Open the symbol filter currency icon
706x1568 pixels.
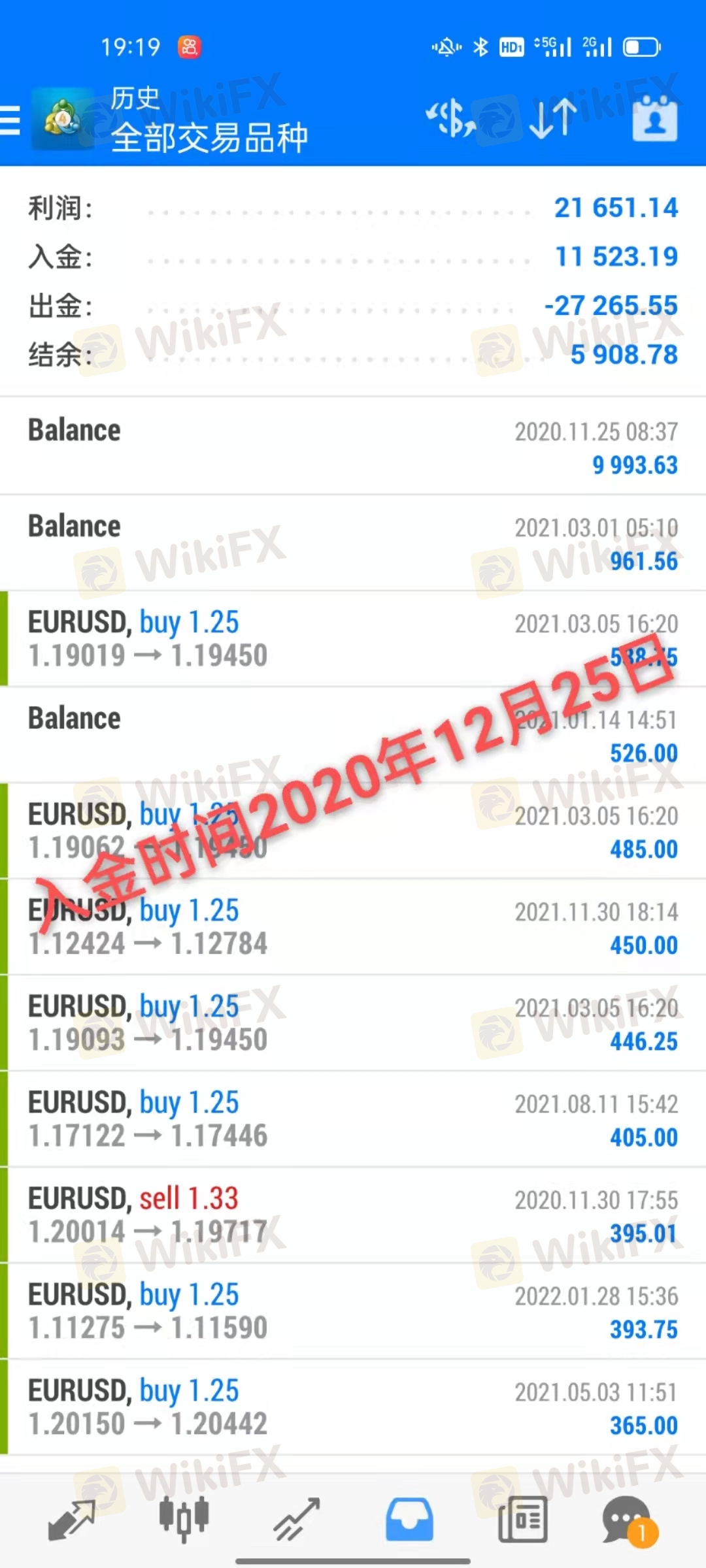pyautogui.click(x=451, y=119)
